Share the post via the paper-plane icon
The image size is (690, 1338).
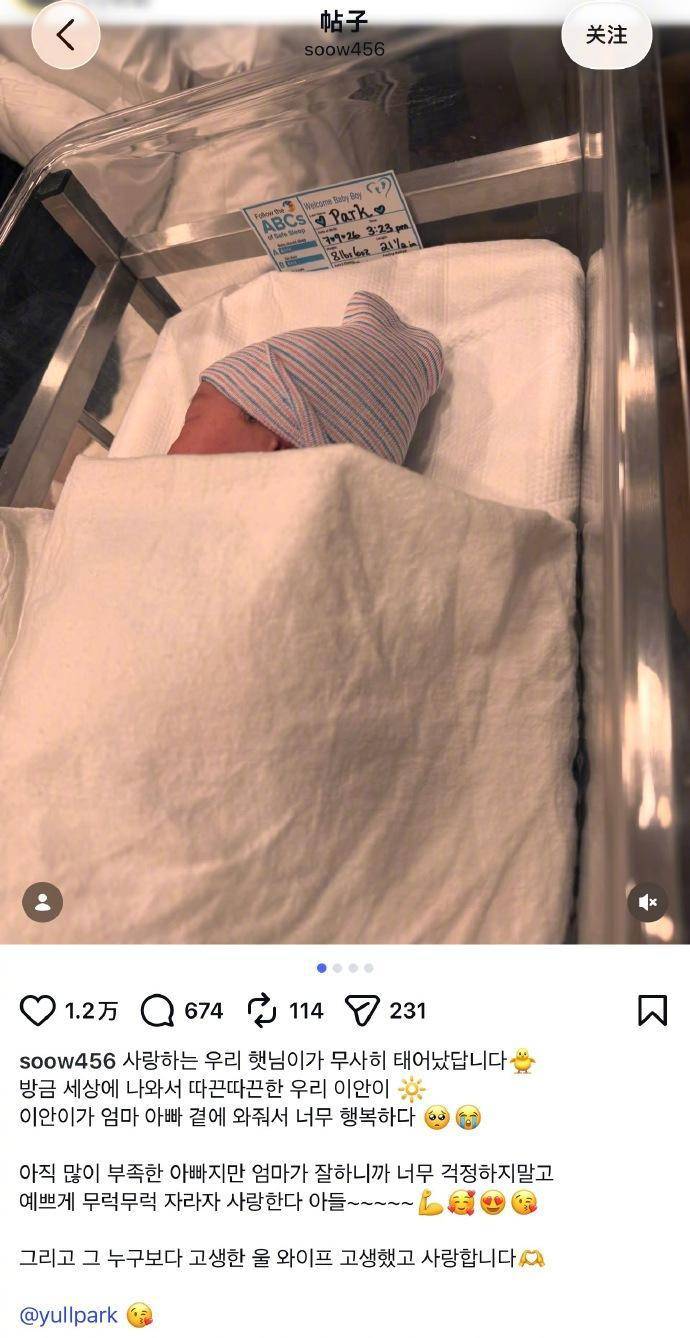[x=361, y=1011]
